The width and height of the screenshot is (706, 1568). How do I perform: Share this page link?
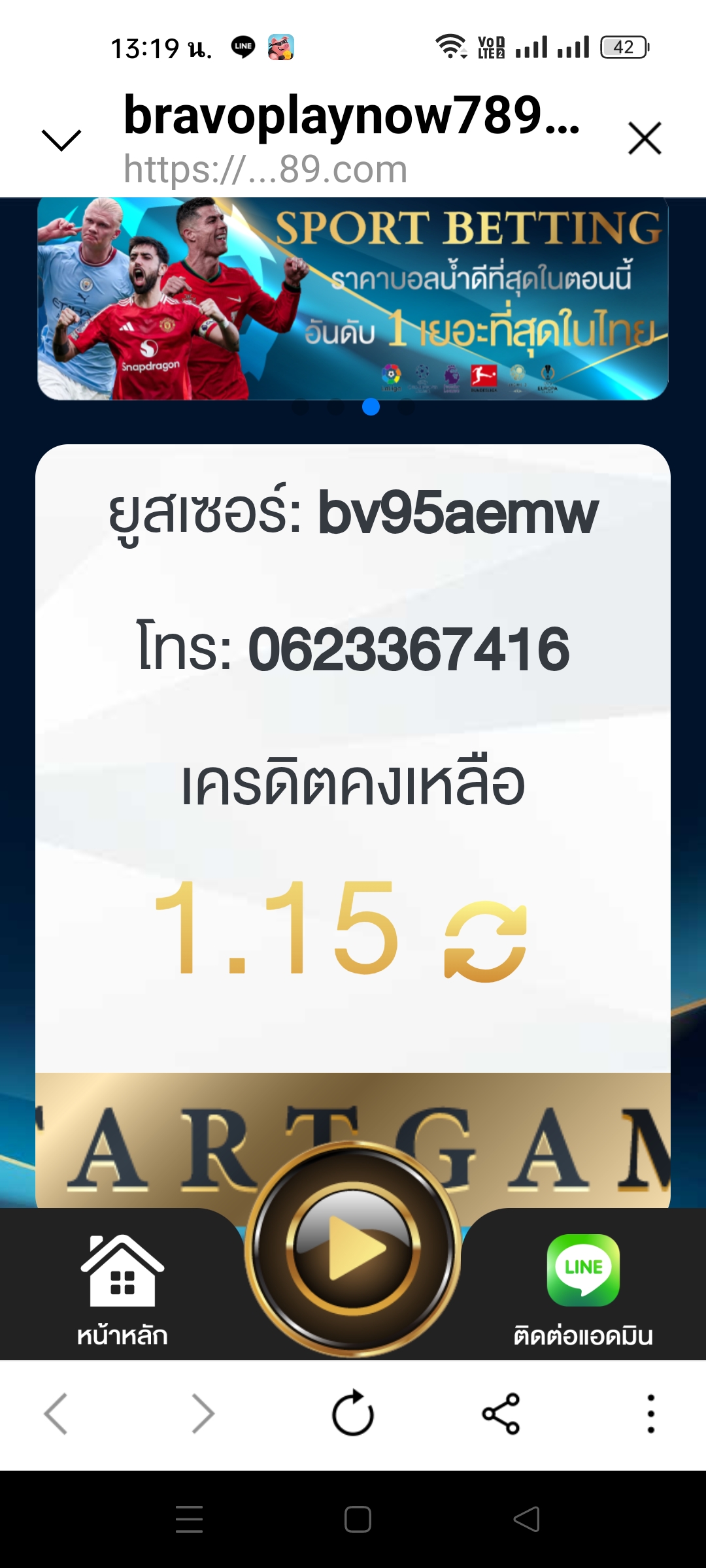pyautogui.click(x=501, y=1414)
